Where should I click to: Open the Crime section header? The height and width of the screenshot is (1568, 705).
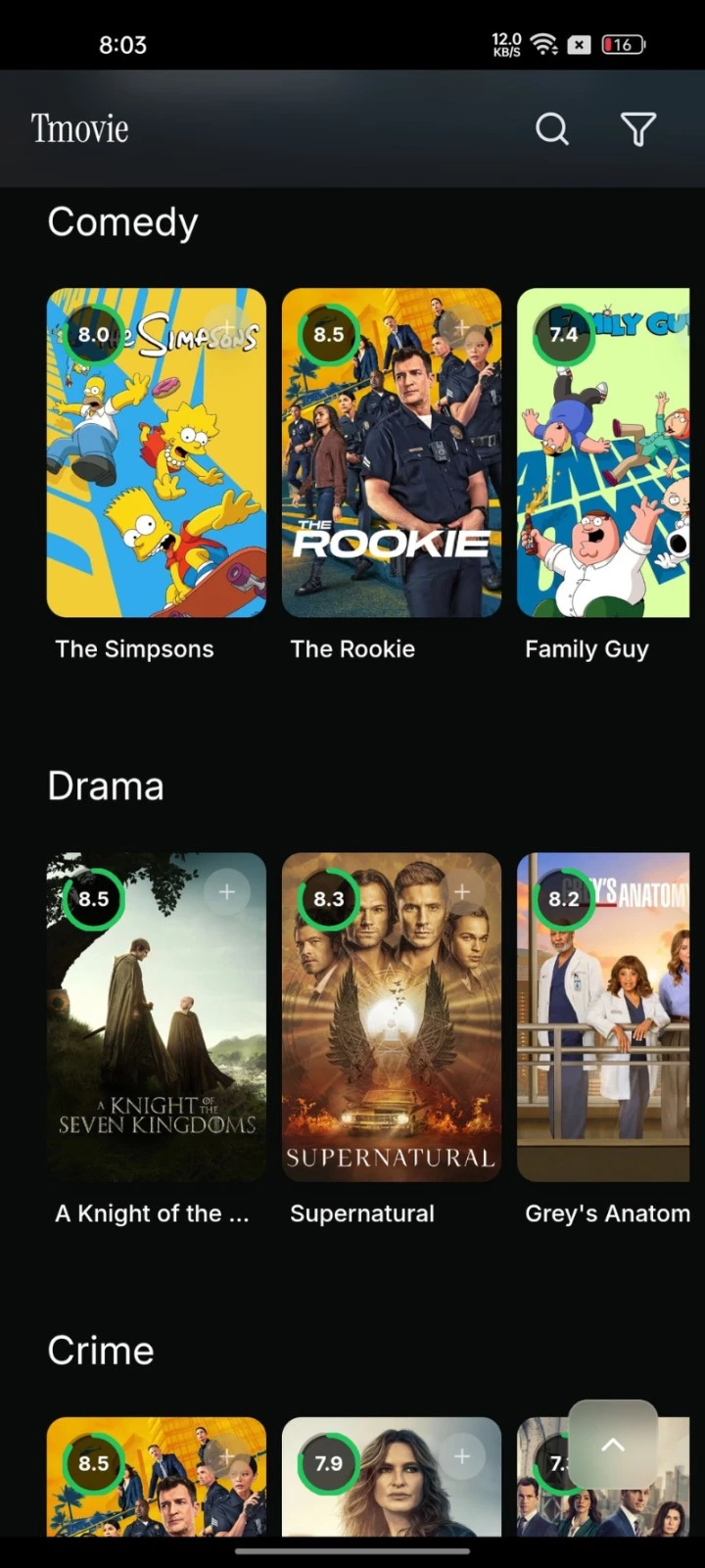coord(101,1350)
